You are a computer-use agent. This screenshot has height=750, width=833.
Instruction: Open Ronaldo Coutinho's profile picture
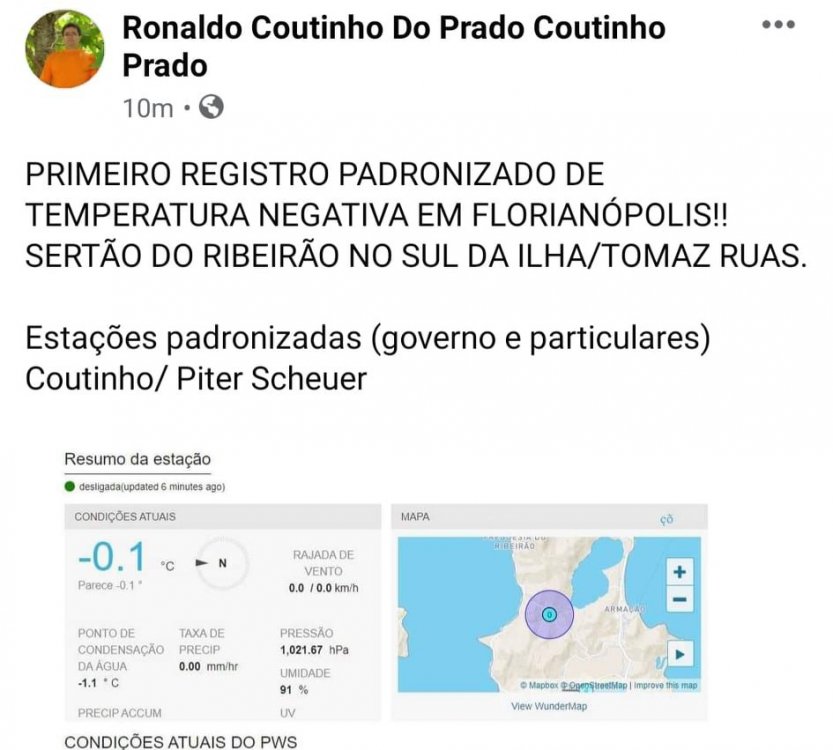click(64, 50)
